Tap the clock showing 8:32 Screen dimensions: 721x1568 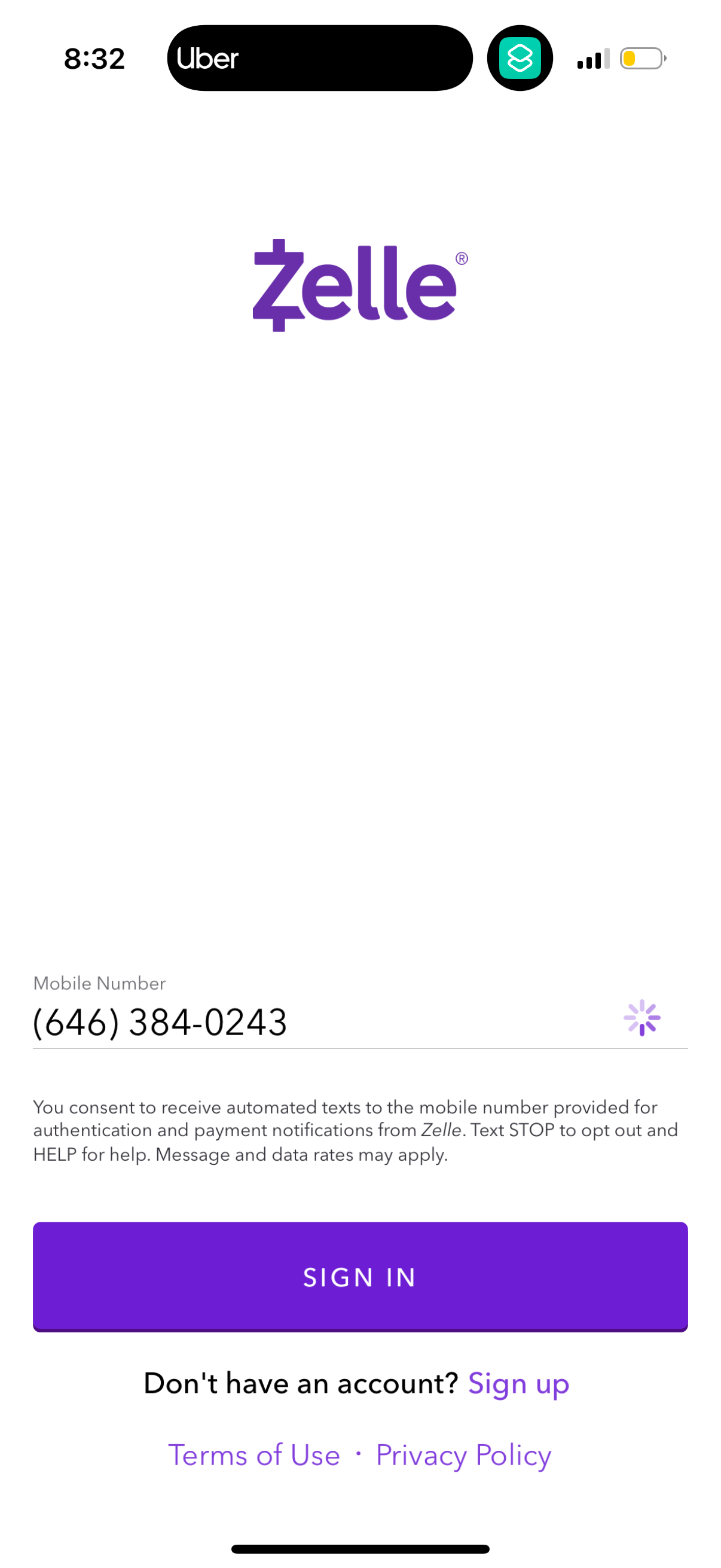click(94, 58)
